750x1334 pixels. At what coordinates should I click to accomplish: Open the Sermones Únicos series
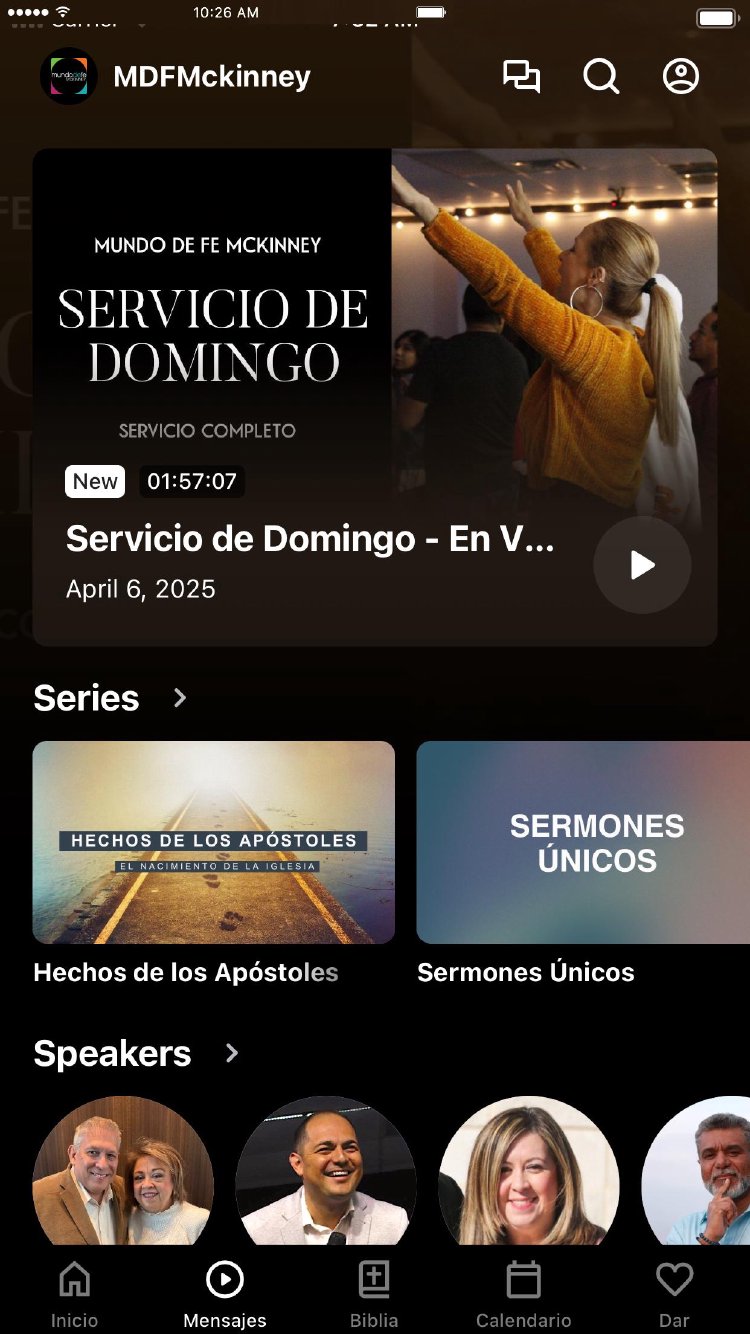tap(583, 843)
